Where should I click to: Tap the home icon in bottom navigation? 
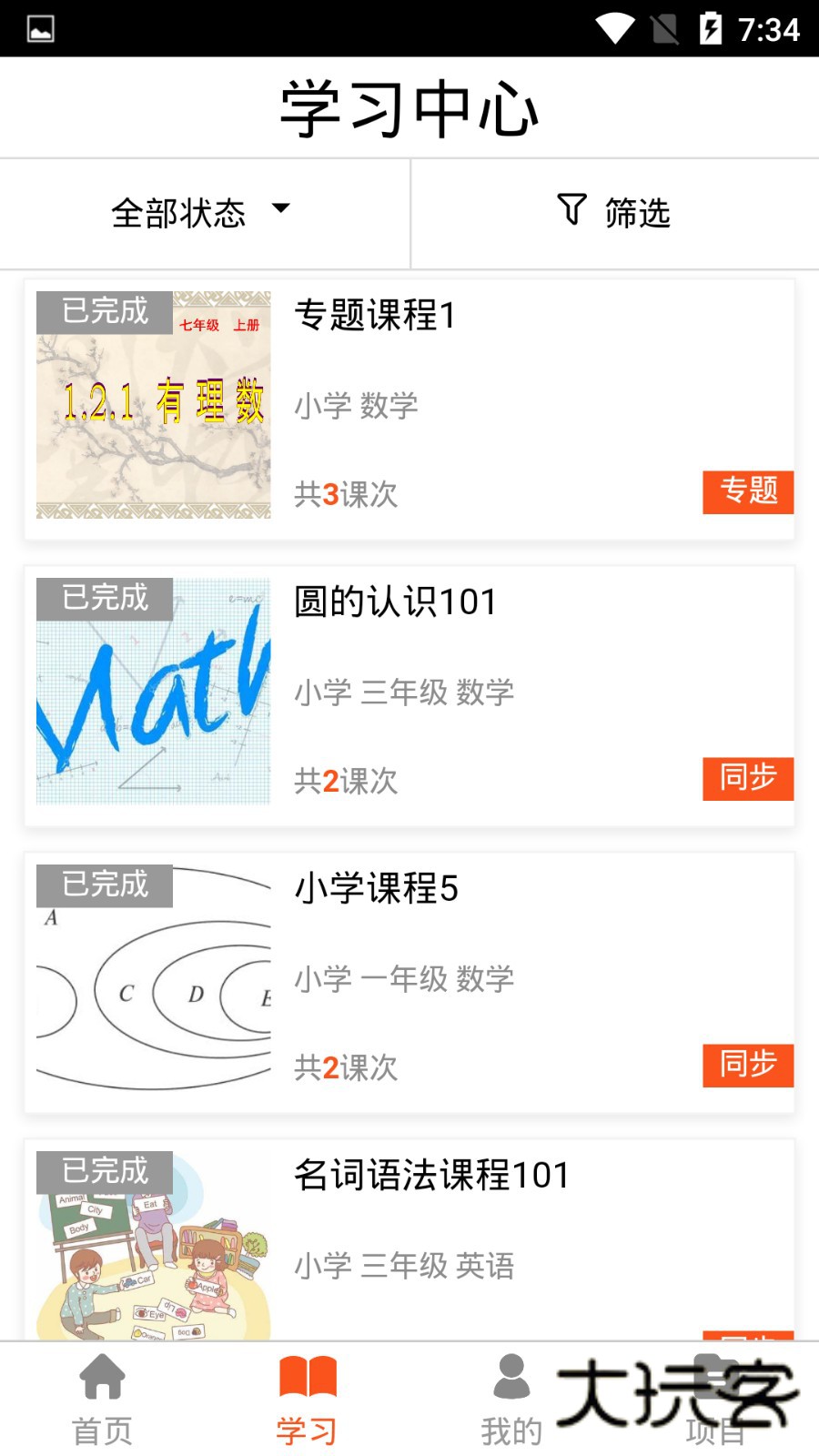pyautogui.click(x=103, y=1378)
